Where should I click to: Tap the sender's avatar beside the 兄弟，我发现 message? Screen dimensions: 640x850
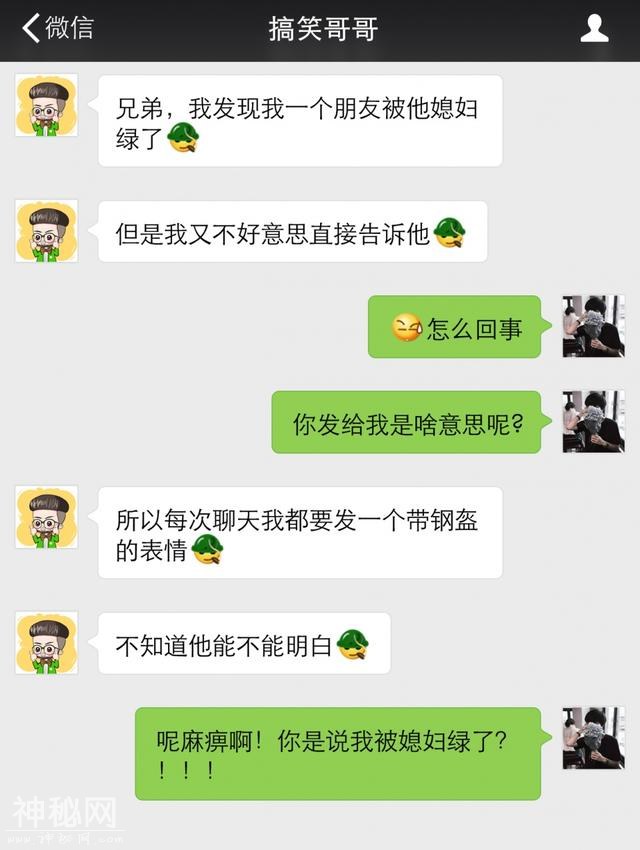pos(46,105)
